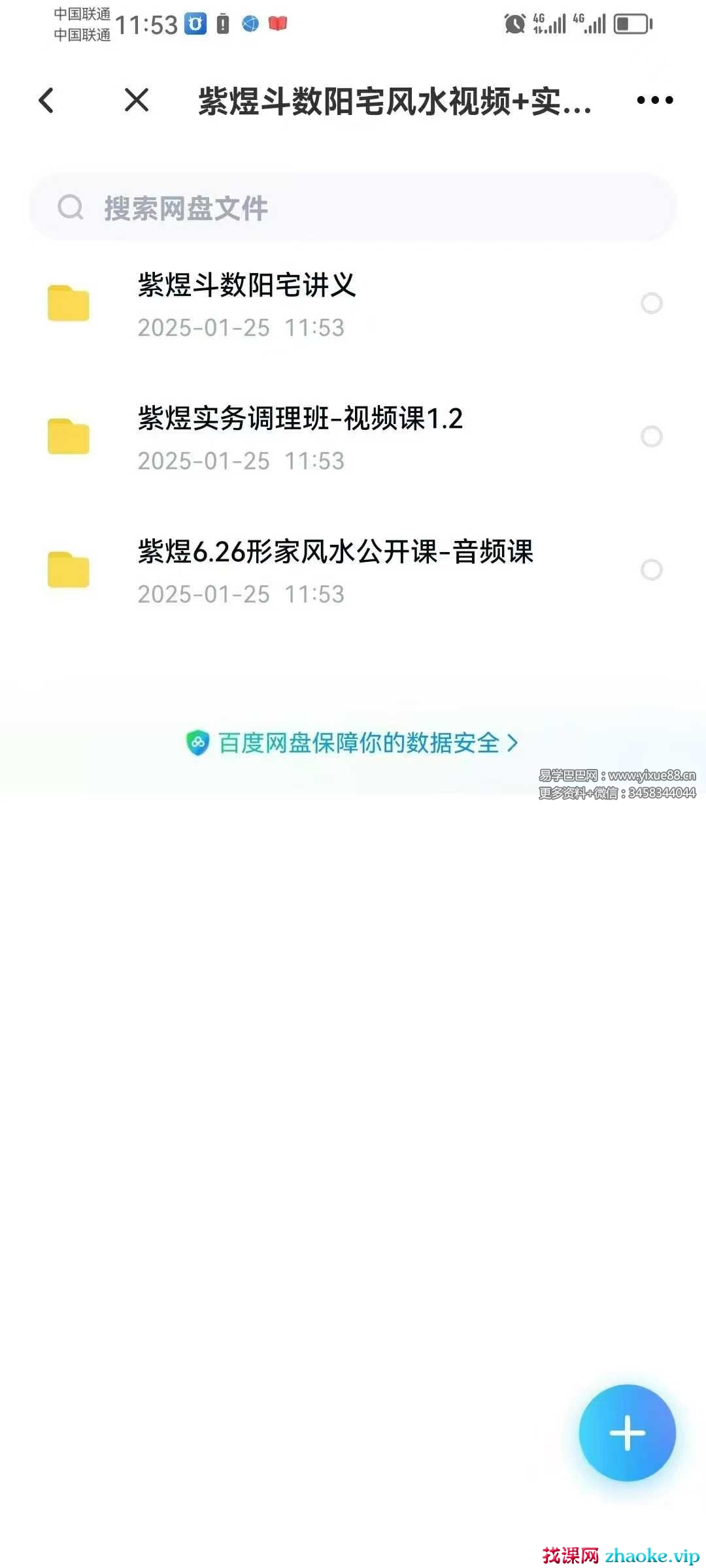Close the page with the X icon
The image size is (706, 1568).
[137, 101]
